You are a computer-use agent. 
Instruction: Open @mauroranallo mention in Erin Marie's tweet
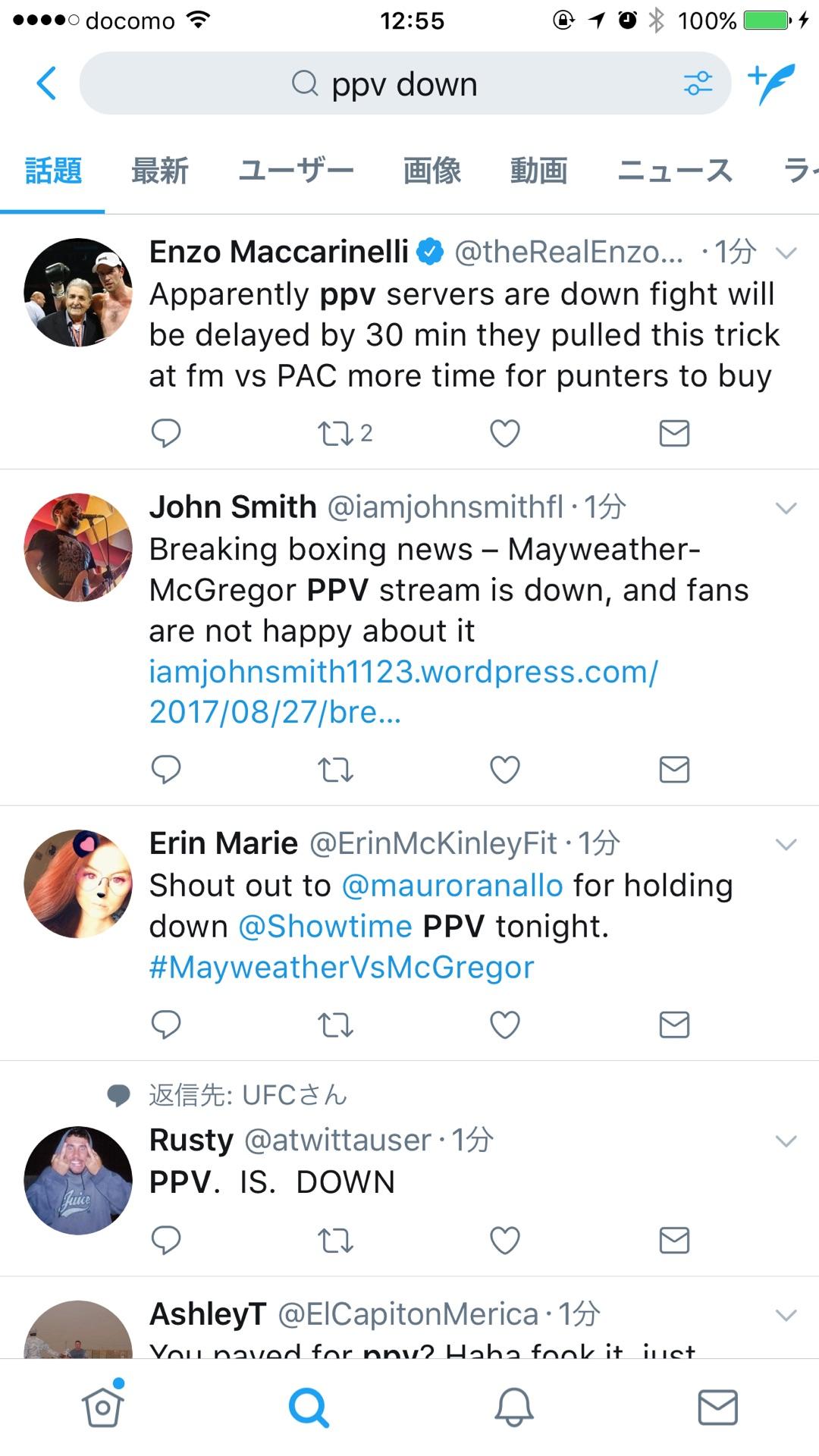(453, 886)
